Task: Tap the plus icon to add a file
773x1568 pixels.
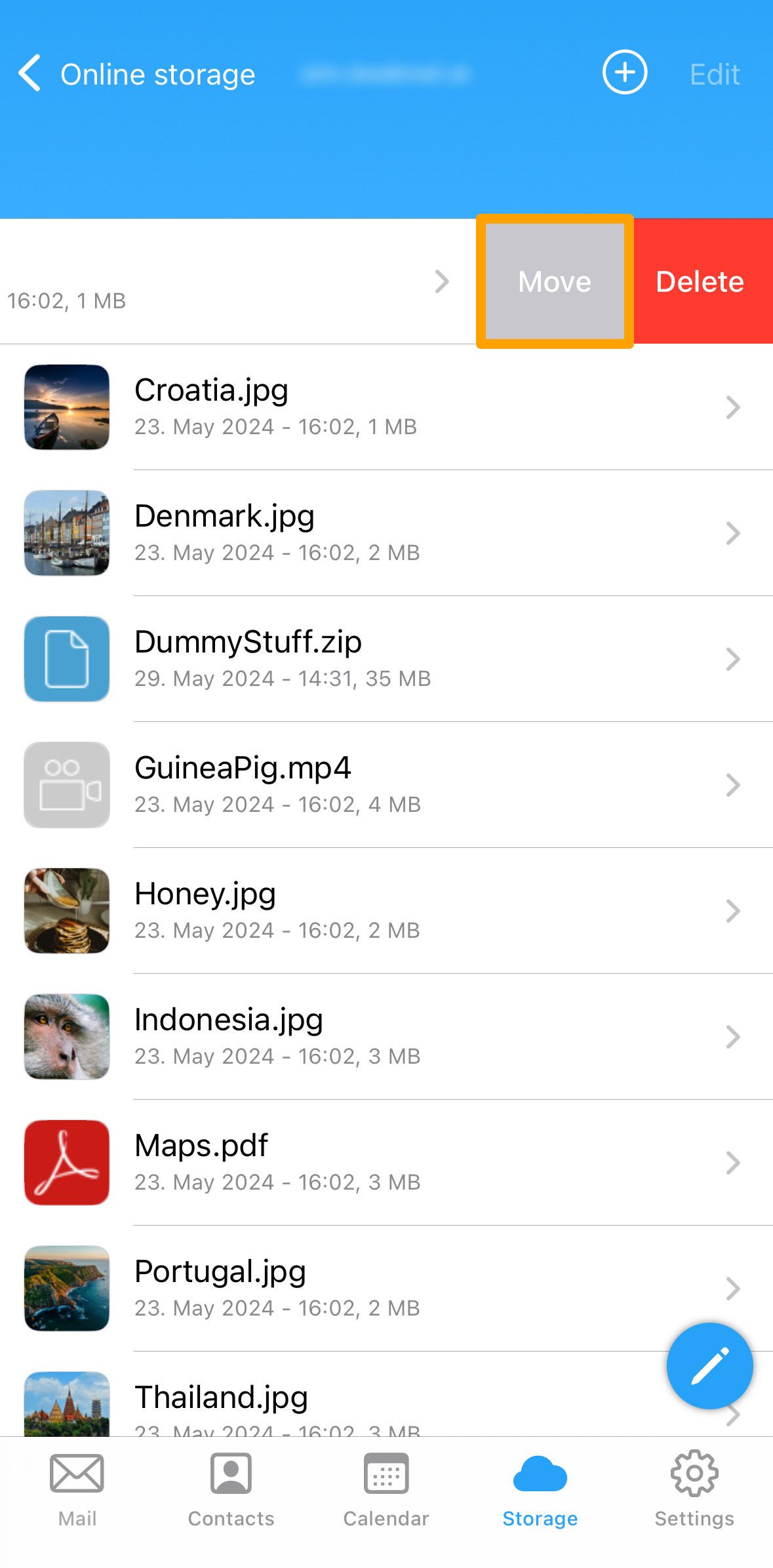Action: tap(624, 72)
